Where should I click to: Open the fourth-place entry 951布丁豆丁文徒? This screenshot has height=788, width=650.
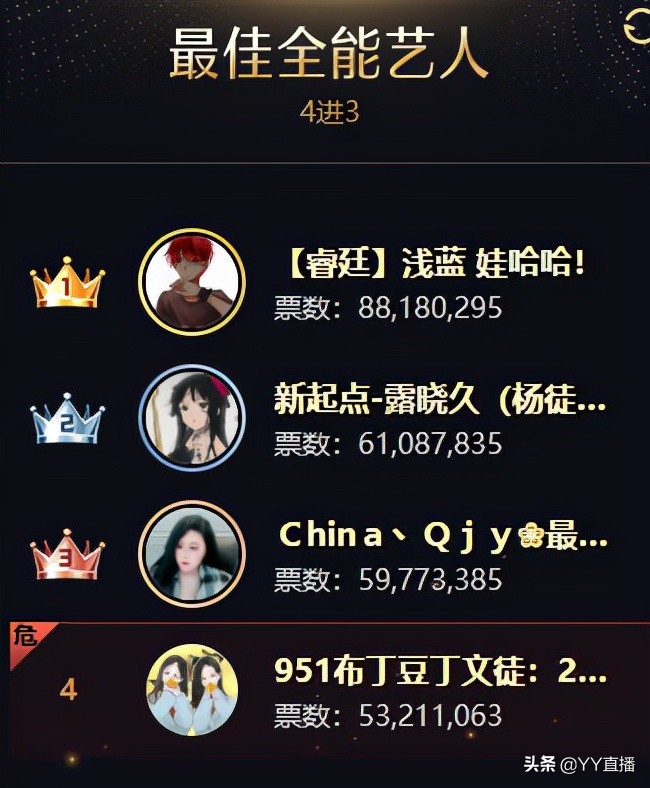(440, 672)
